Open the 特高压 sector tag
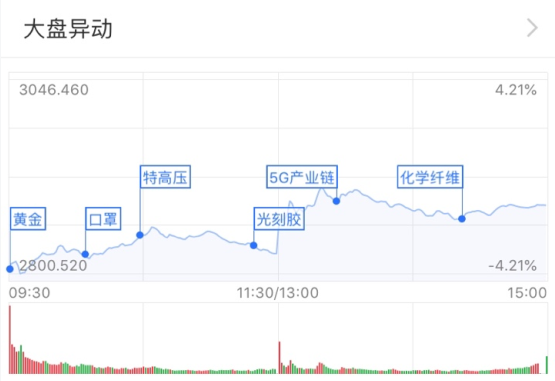Viewport: 555px width, 381px height. [x=165, y=177]
